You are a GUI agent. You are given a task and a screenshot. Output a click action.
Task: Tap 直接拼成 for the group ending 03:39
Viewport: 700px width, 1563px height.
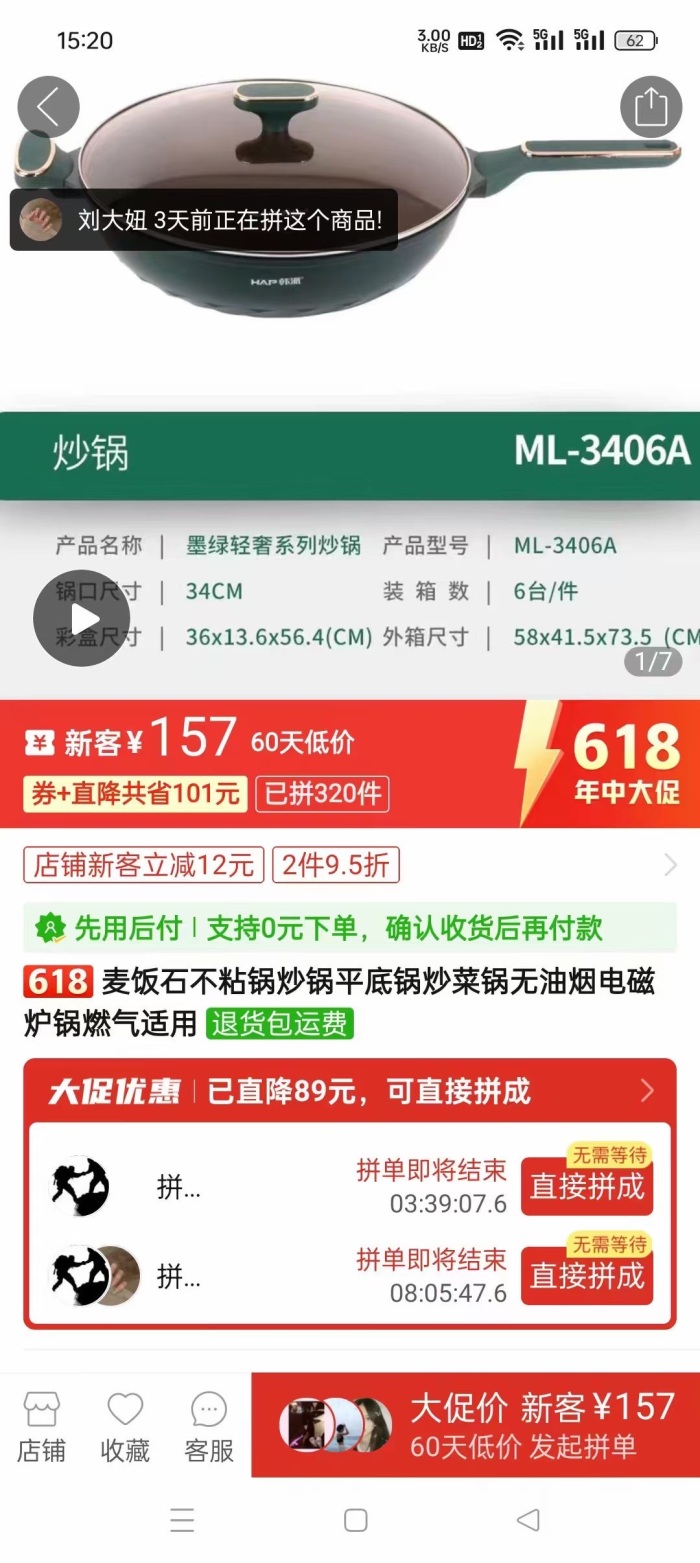click(587, 1186)
